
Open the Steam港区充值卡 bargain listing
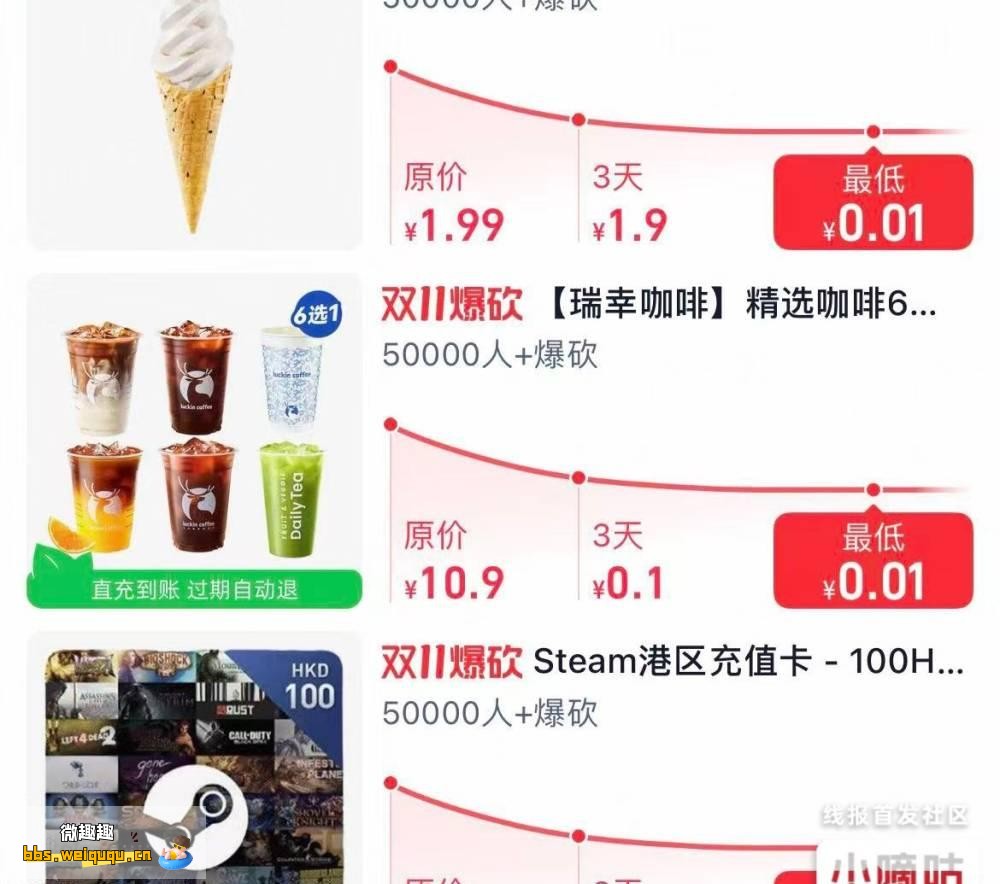747,662
